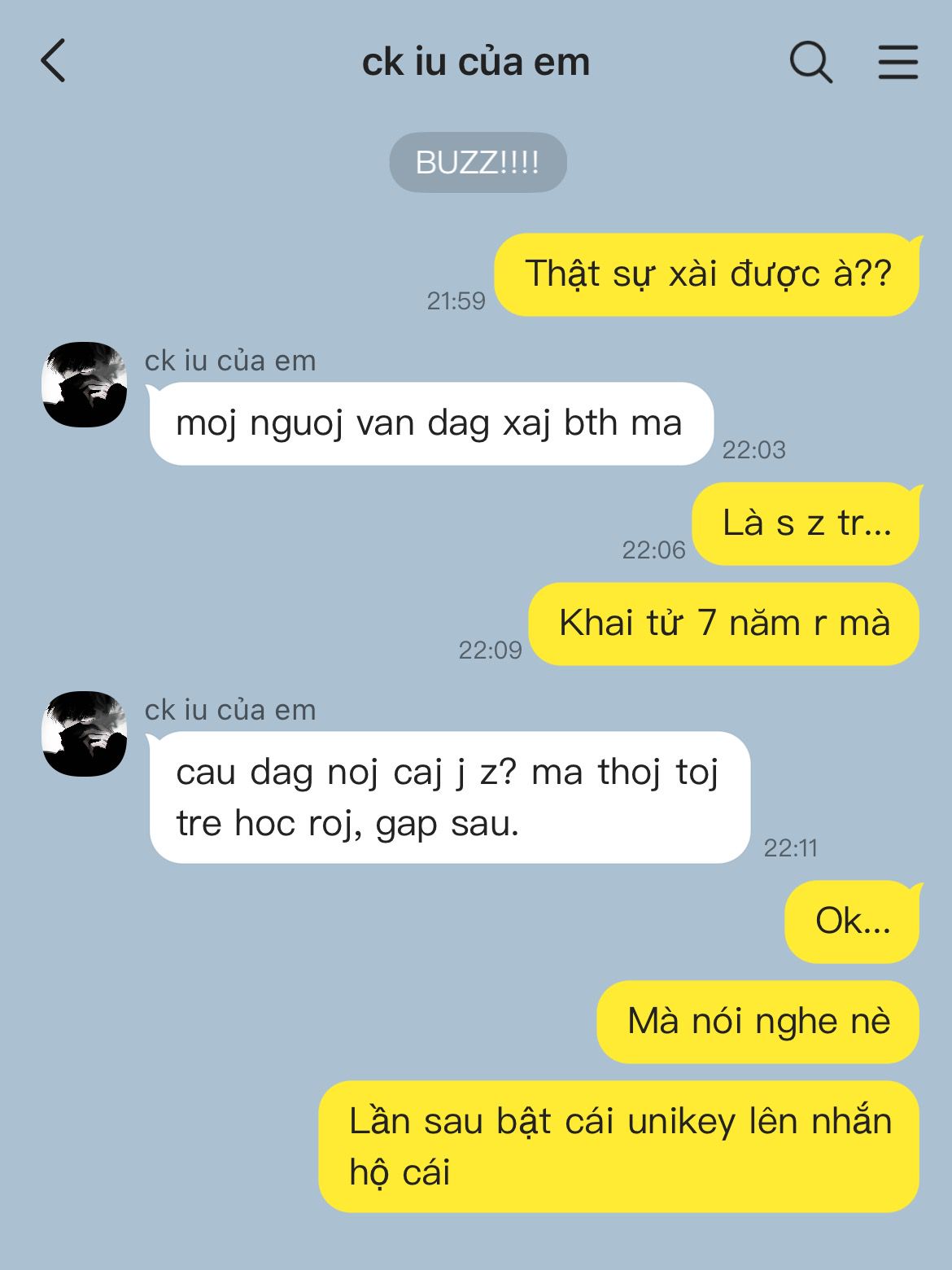Search within this conversation

[810, 62]
